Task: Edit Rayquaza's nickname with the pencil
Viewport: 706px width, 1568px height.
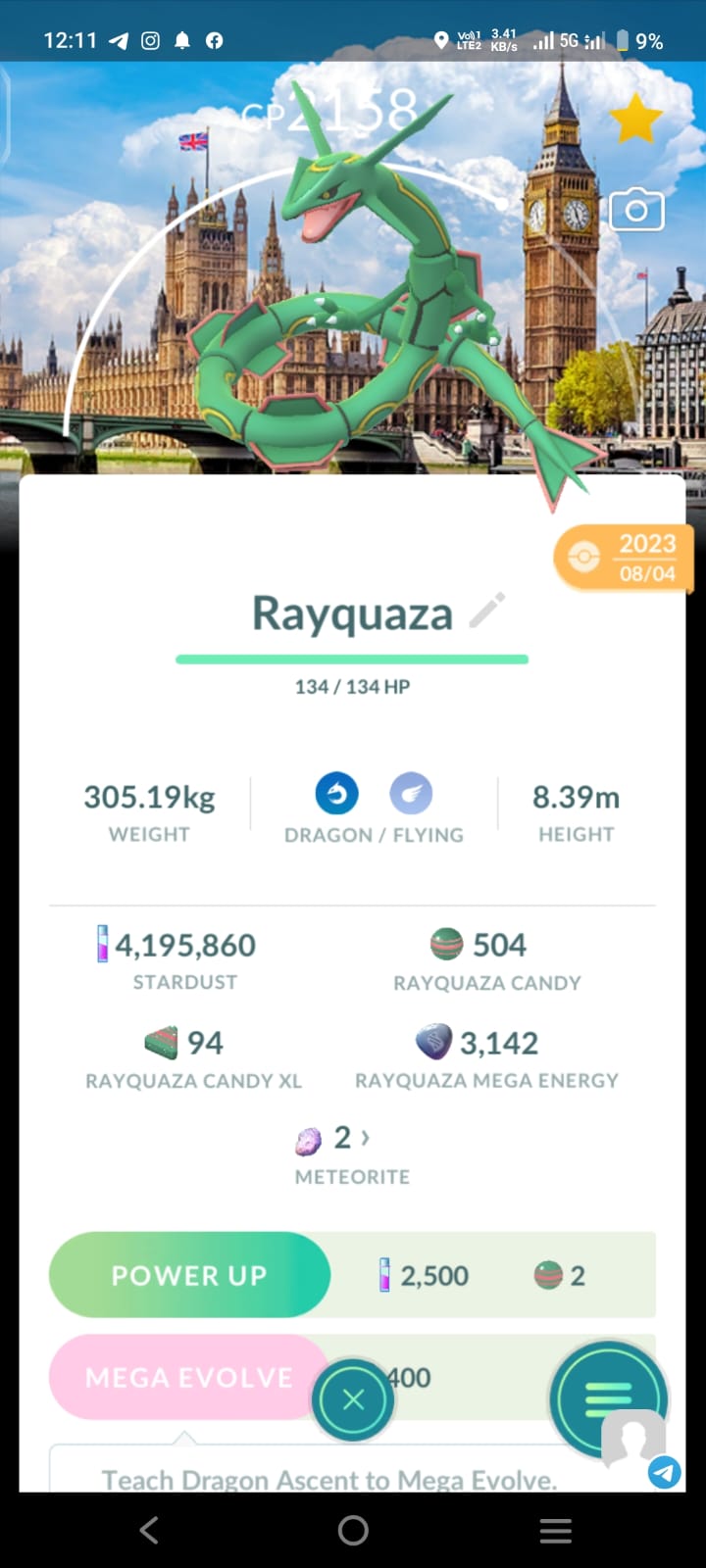Action: (x=486, y=611)
